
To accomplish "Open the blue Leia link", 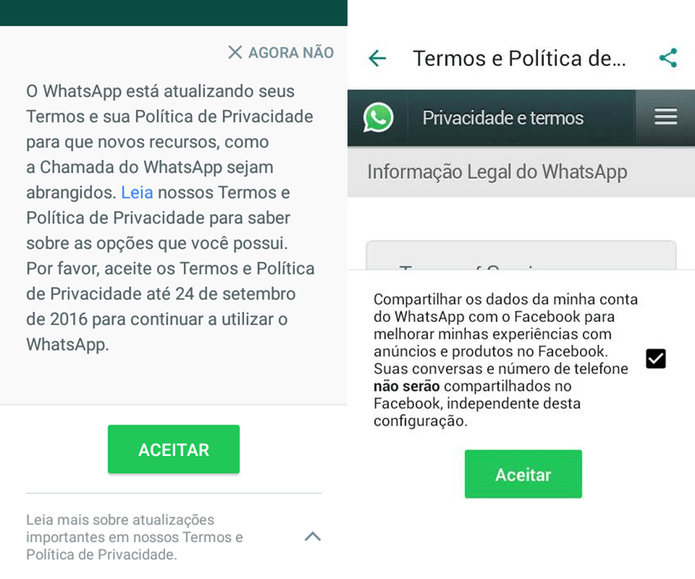I will (x=137, y=192).
